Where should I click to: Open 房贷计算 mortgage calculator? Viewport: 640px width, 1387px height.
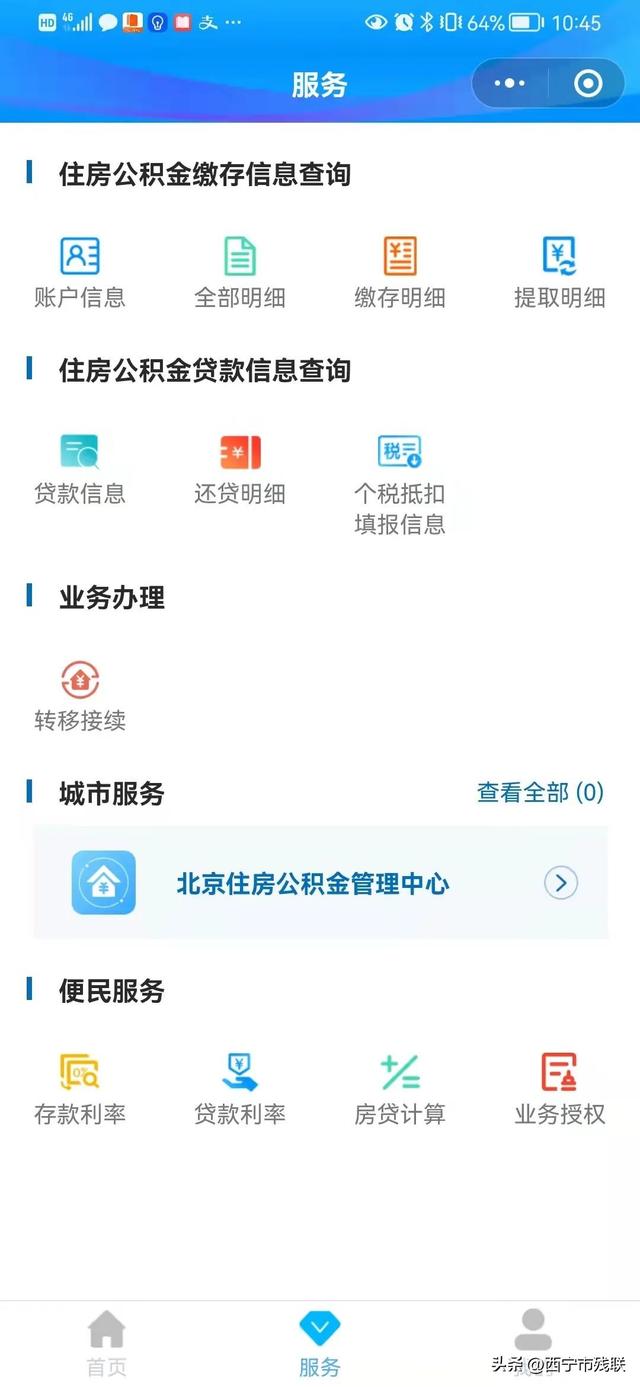(400, 1088)
